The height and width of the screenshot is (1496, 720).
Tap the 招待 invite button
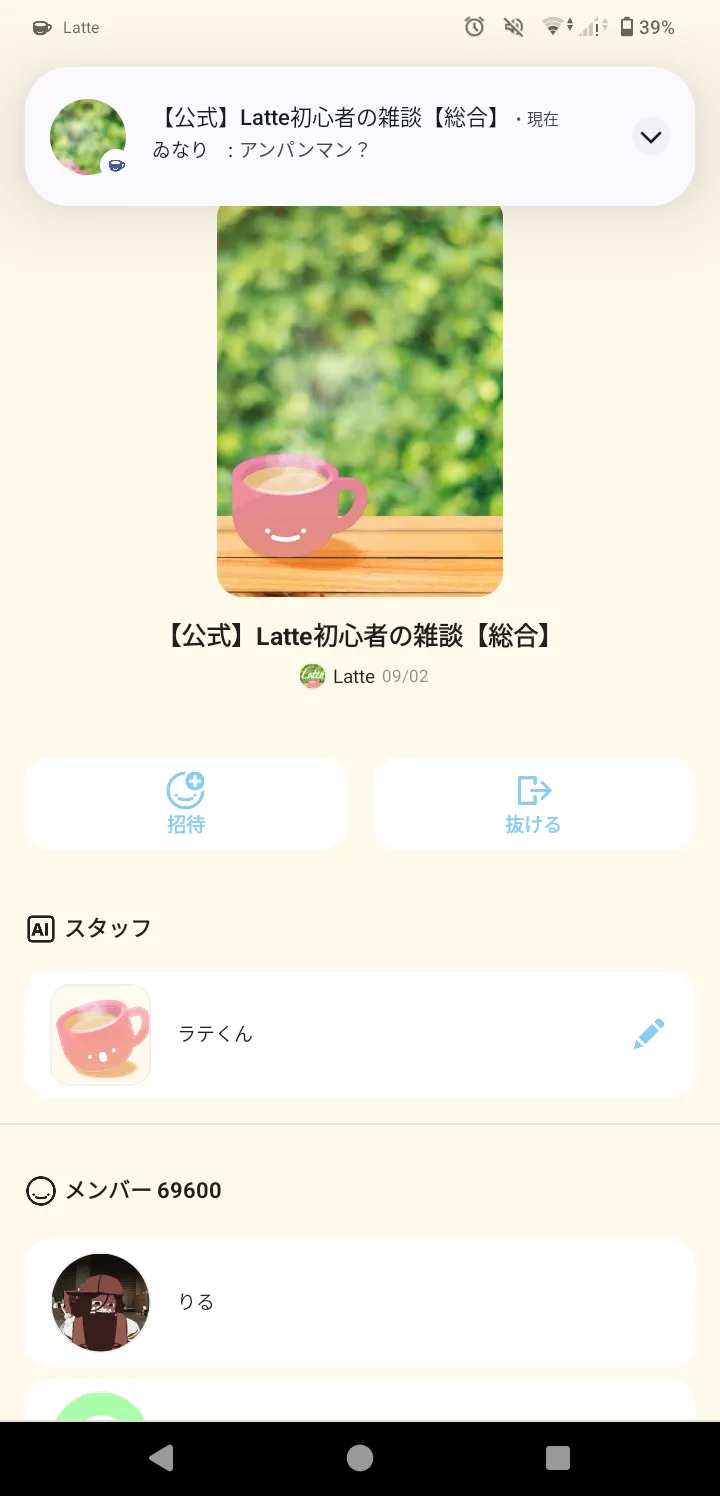186,804
